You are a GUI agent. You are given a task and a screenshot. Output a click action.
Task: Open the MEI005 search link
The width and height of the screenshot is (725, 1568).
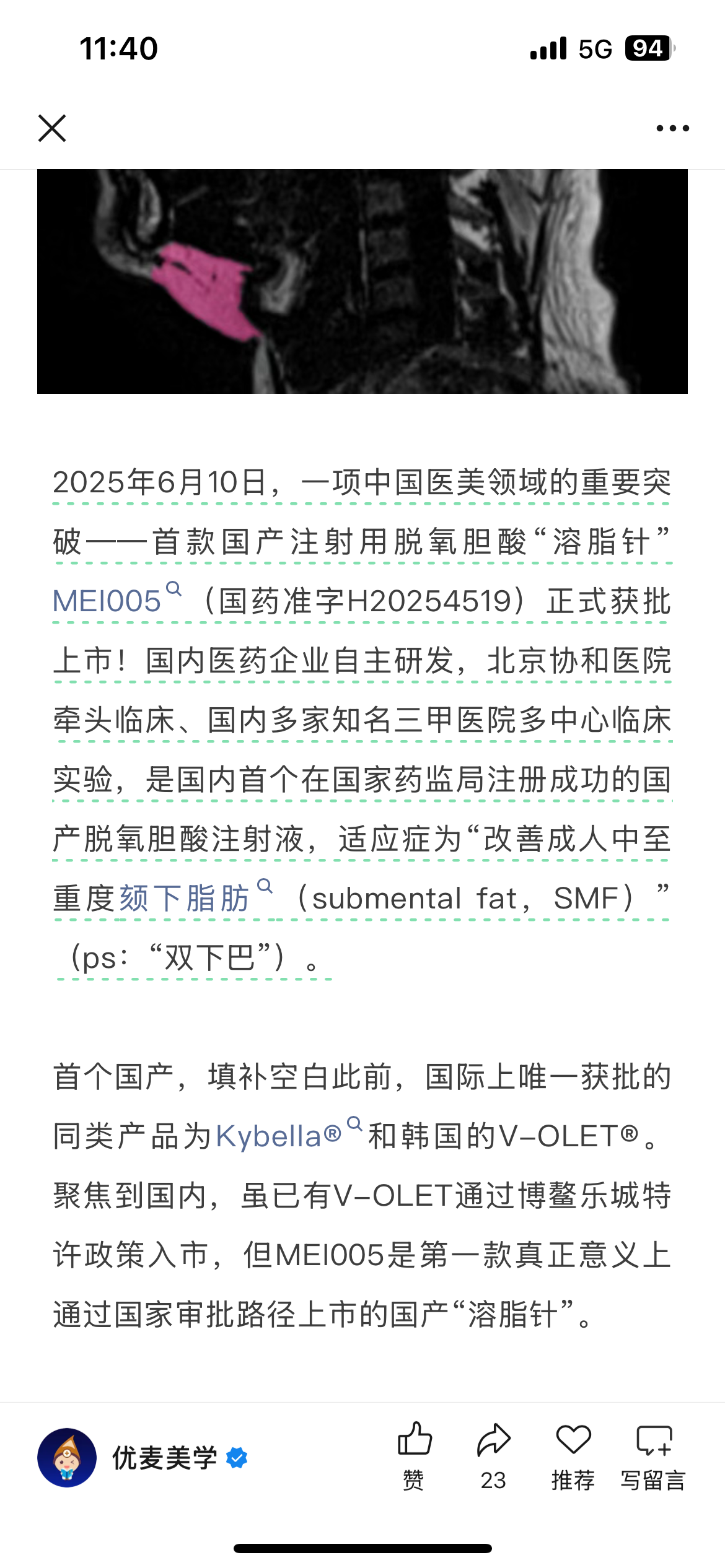(x=117, y=599)
